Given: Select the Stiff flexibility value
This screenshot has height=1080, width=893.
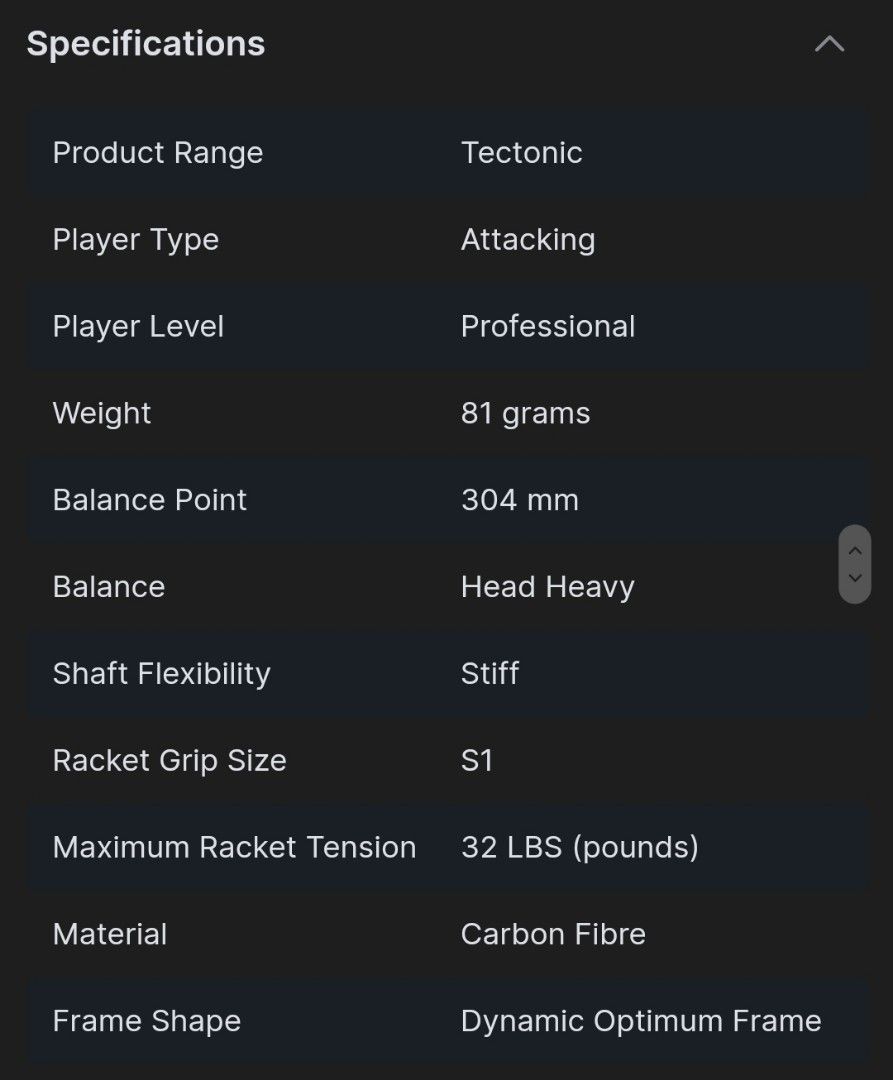Looking at the screenshot, I should [488, 674].
